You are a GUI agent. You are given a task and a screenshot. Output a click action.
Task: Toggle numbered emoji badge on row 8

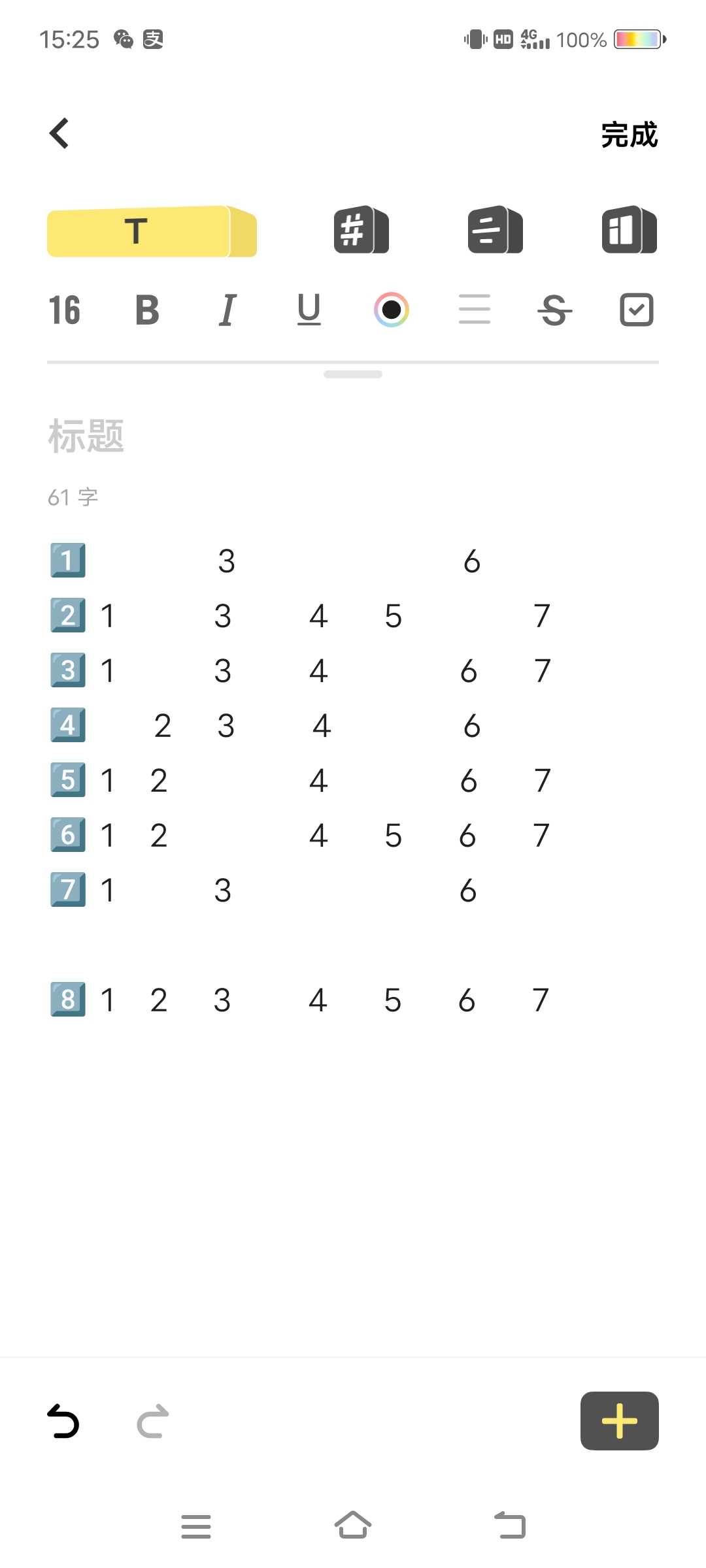point(67,998)
